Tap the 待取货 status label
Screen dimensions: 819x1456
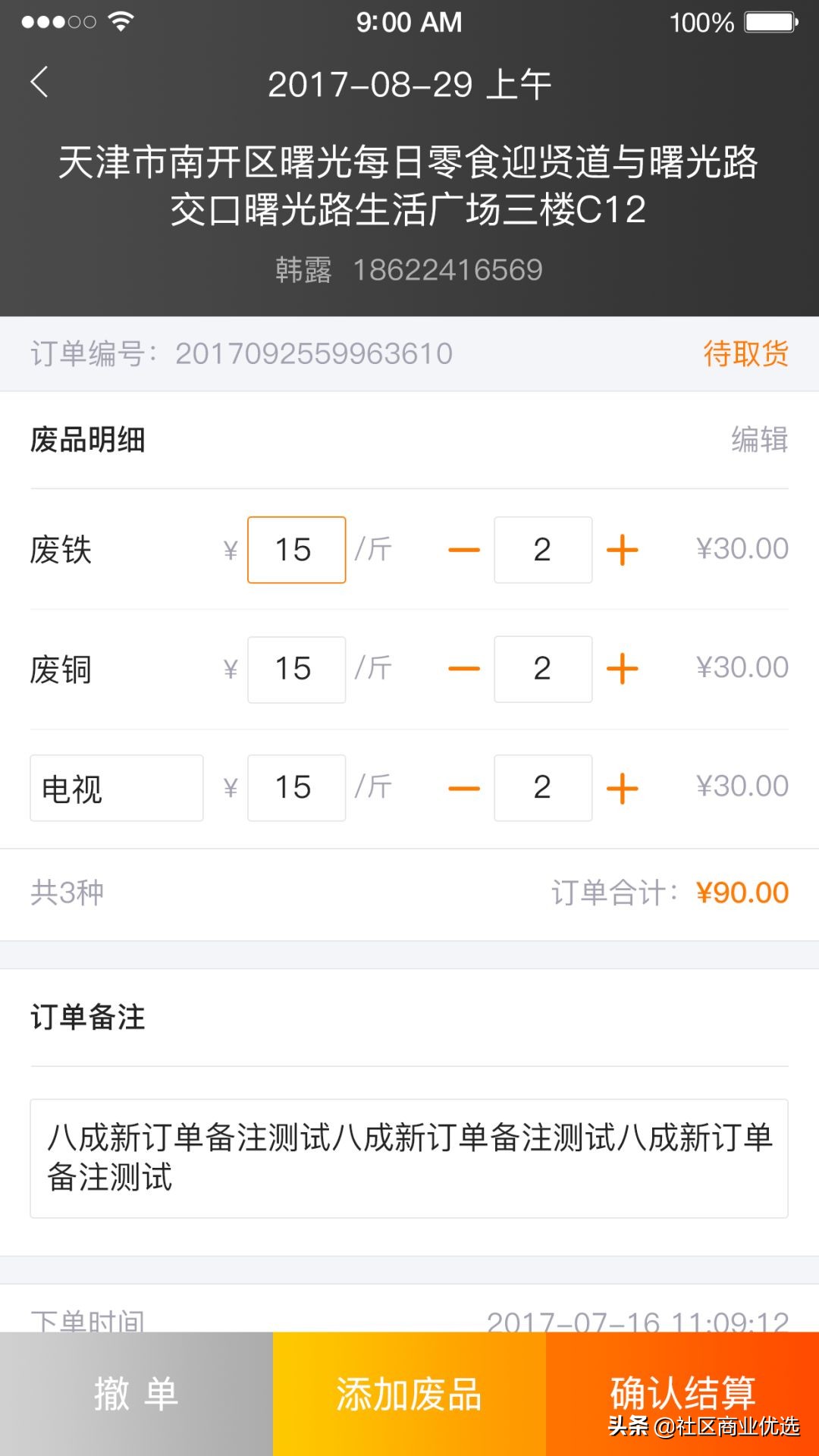(x=746, y=351)
